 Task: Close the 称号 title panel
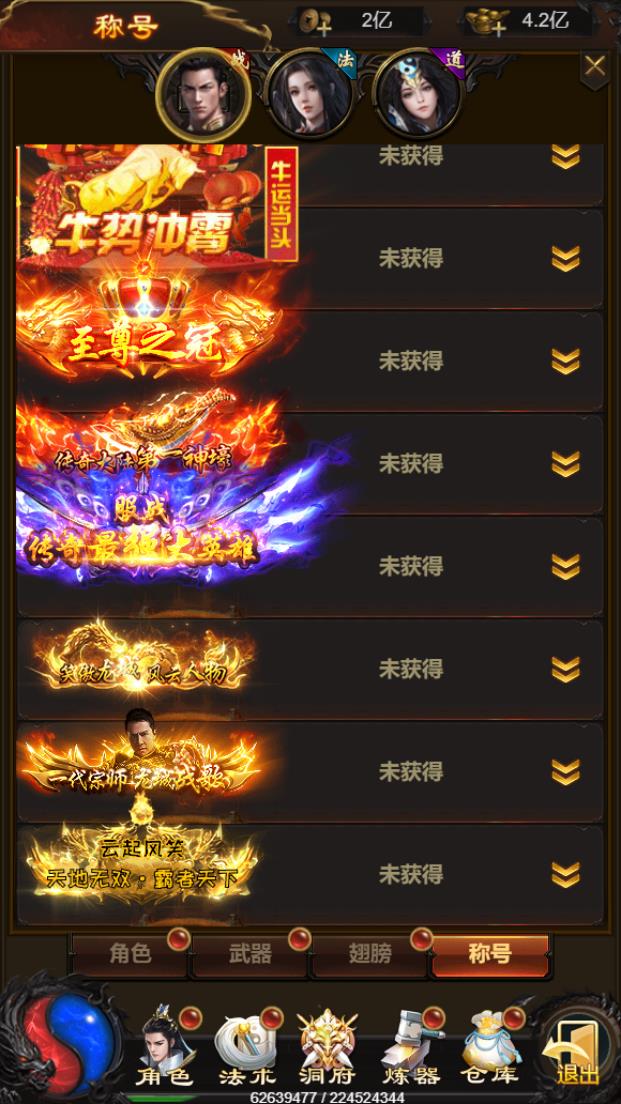click(595, 67)
